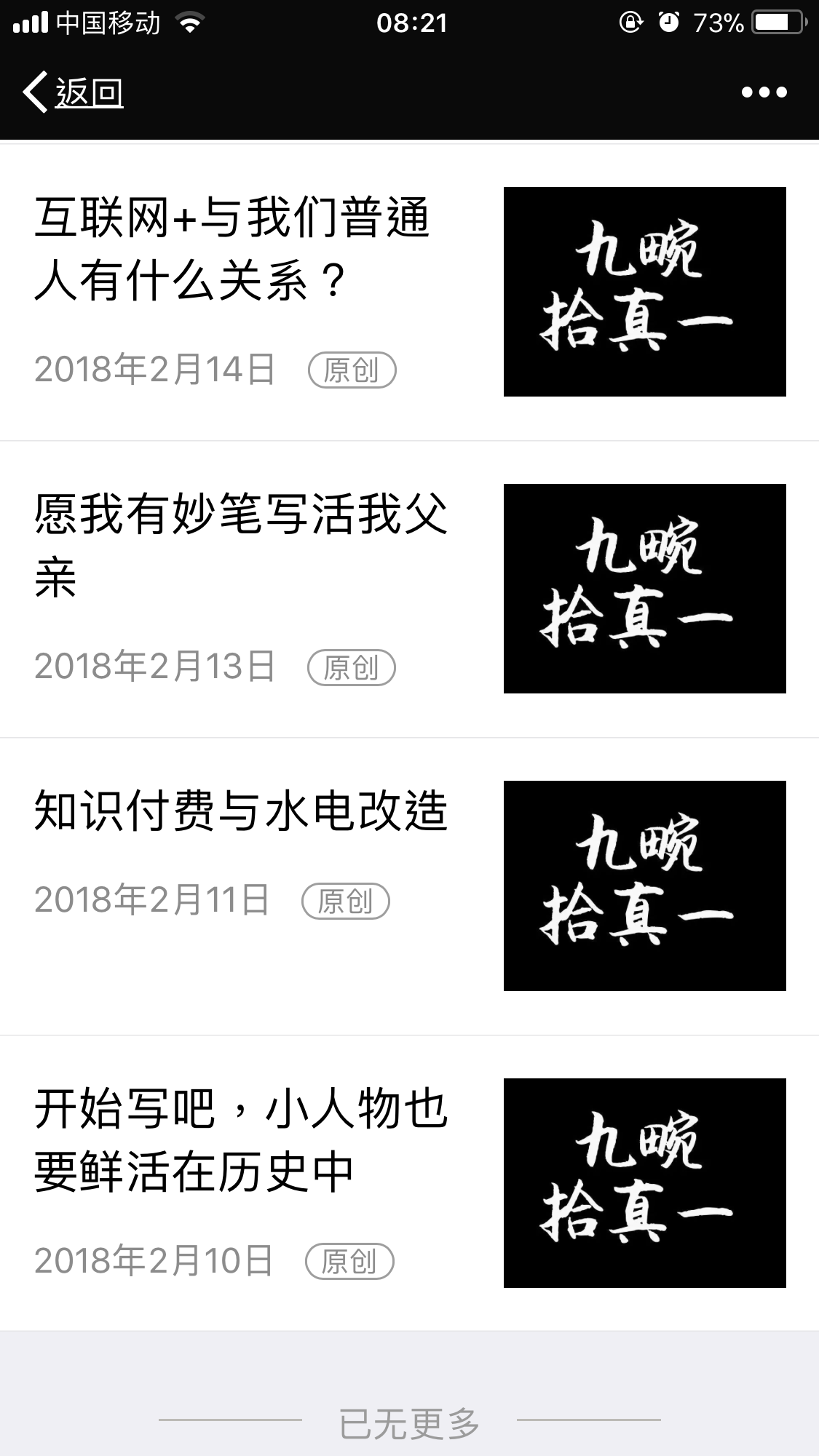Open the three-dot more options menu
The image size is (819, 1456).
coord(764,92)
